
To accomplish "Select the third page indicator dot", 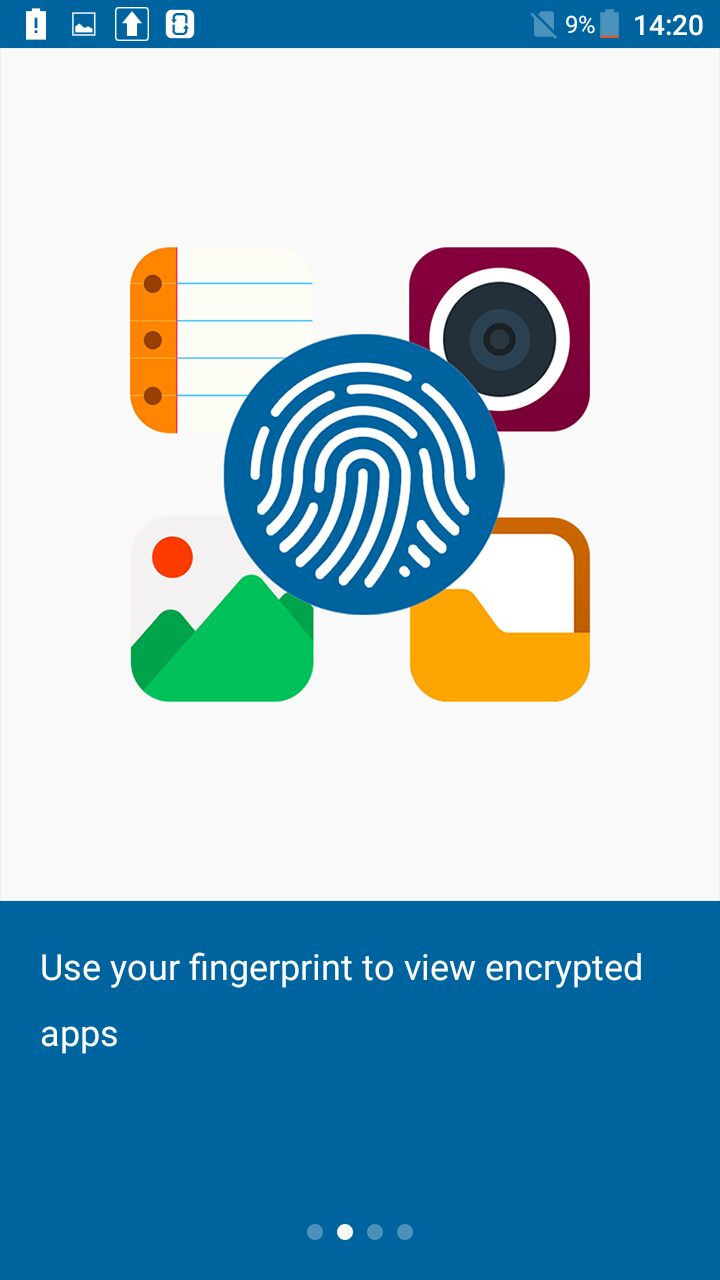I will point(375,1232).
